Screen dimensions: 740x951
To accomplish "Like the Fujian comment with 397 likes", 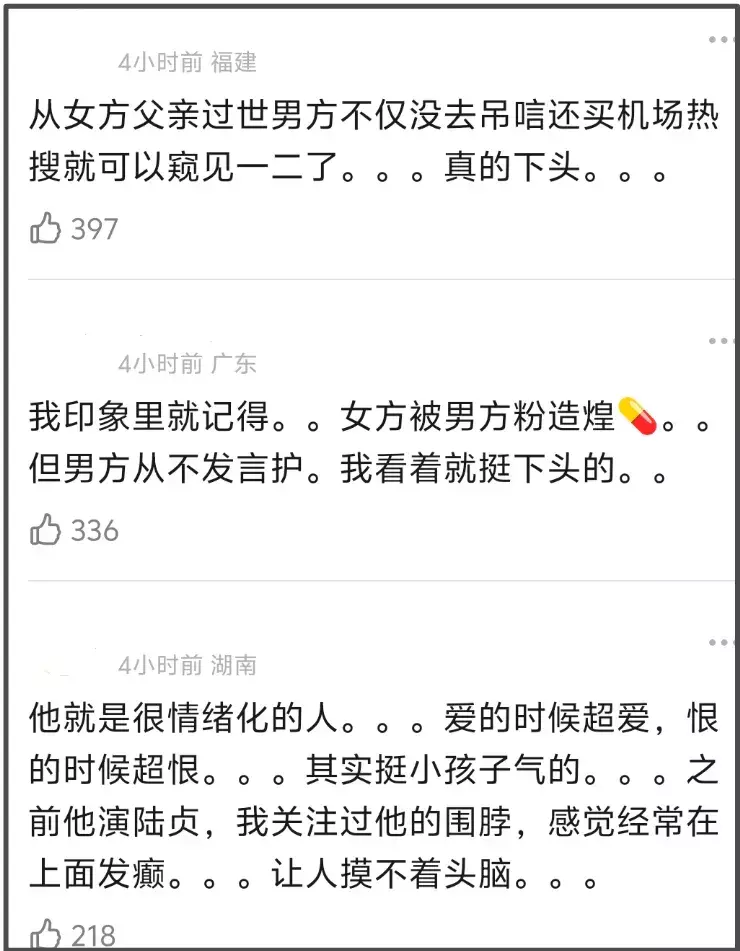I will 45,229.
